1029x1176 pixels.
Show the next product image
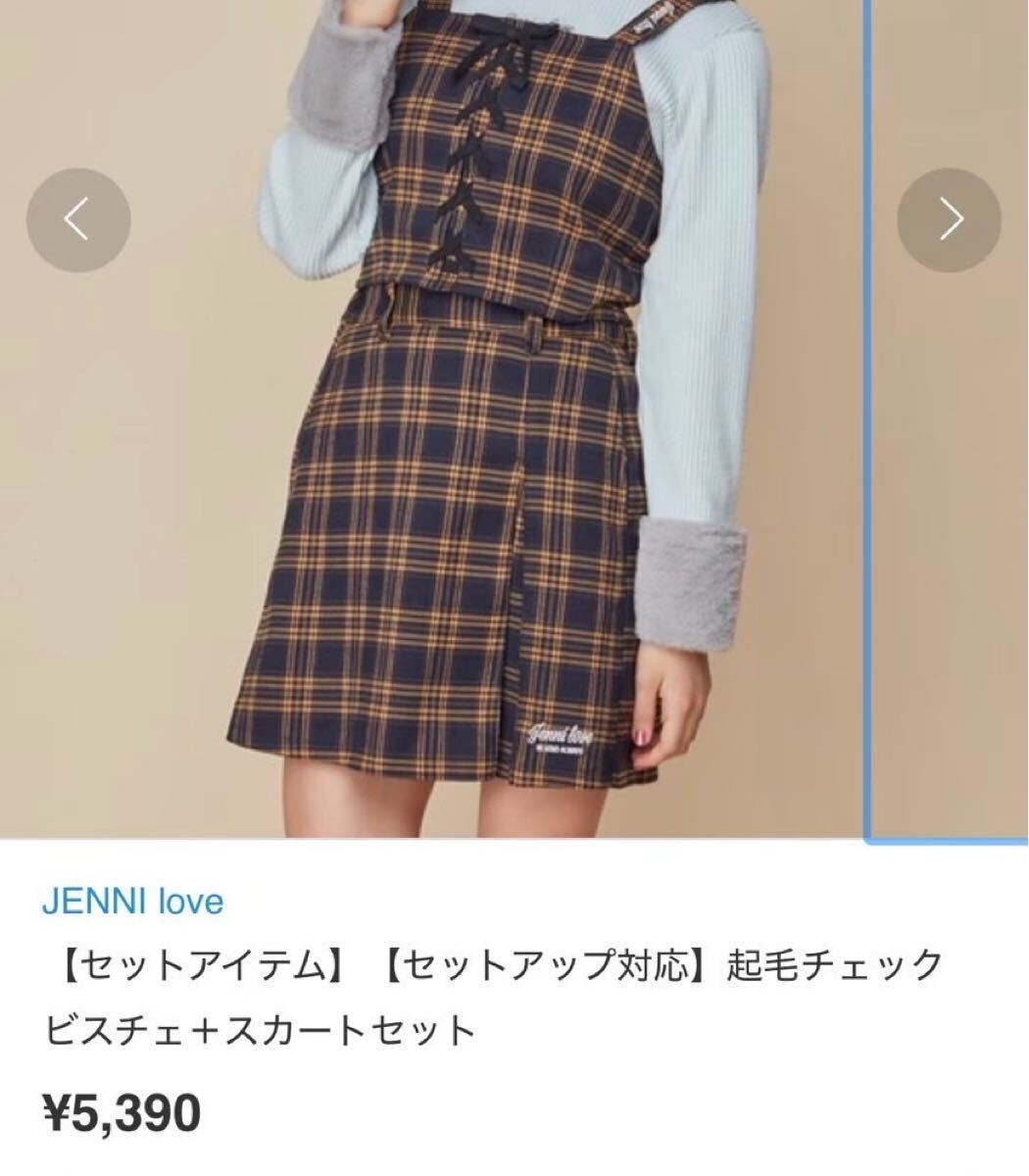[x=949, y=220]
